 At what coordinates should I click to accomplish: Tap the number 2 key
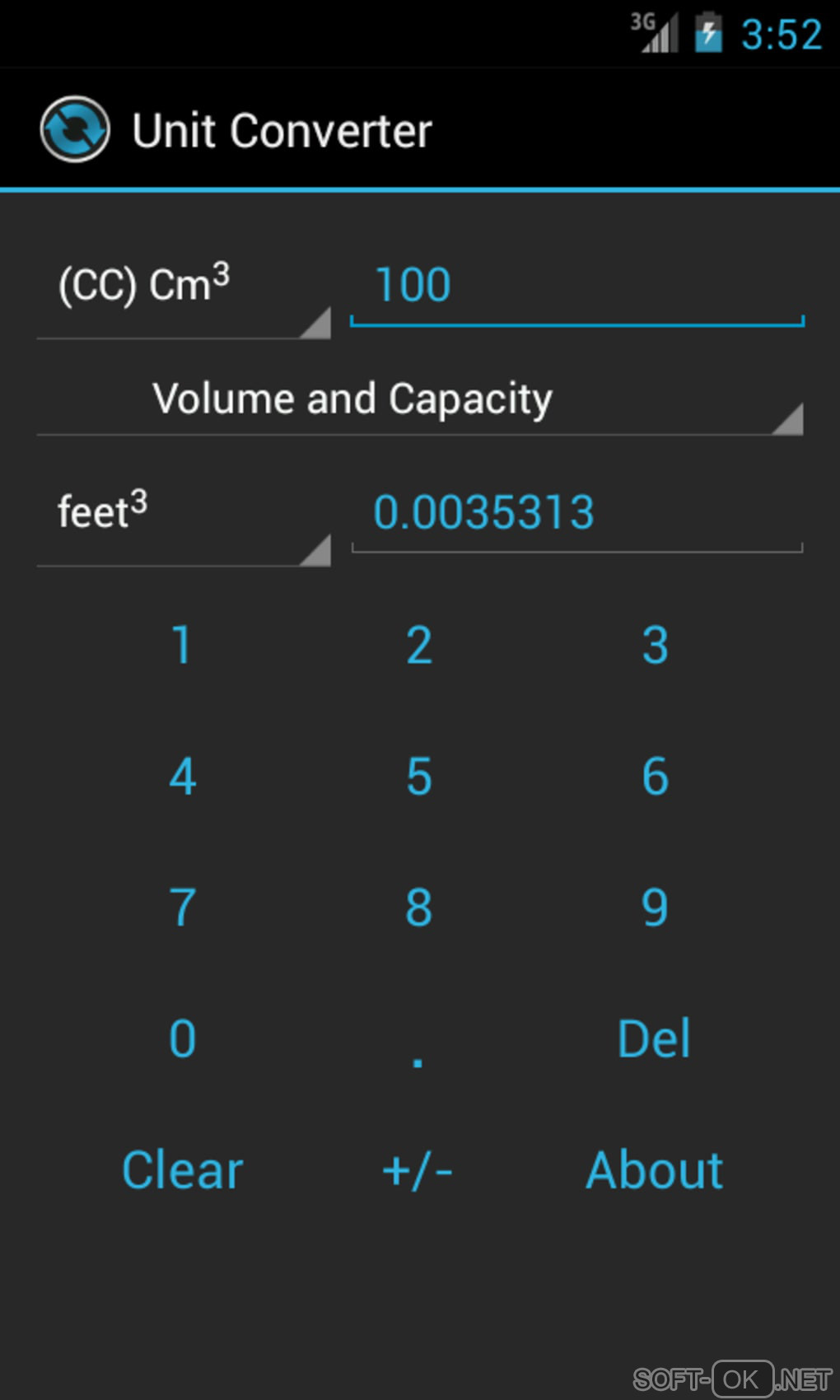pyautogui.click(x=419, y=645)
